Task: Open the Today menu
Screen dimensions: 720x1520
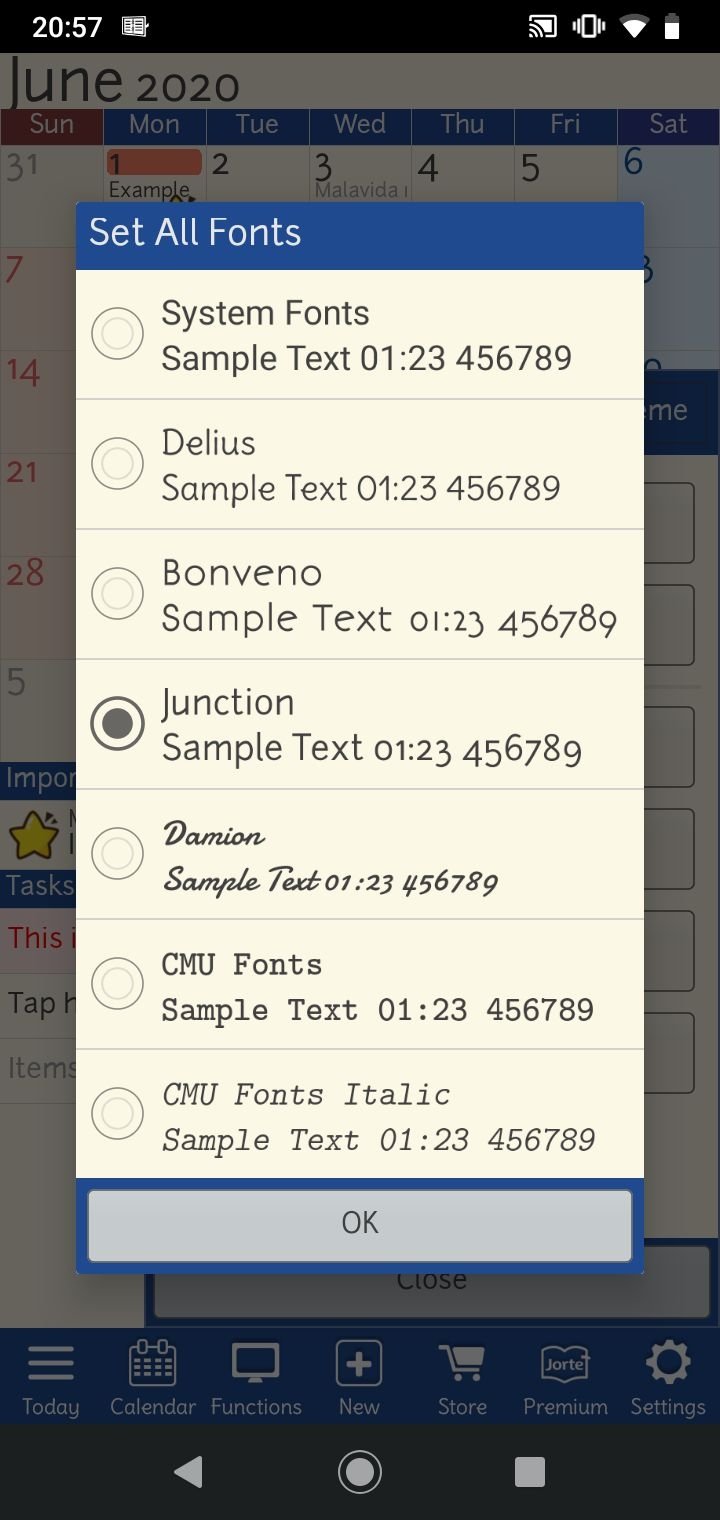Action: (x=51, y=1378)
